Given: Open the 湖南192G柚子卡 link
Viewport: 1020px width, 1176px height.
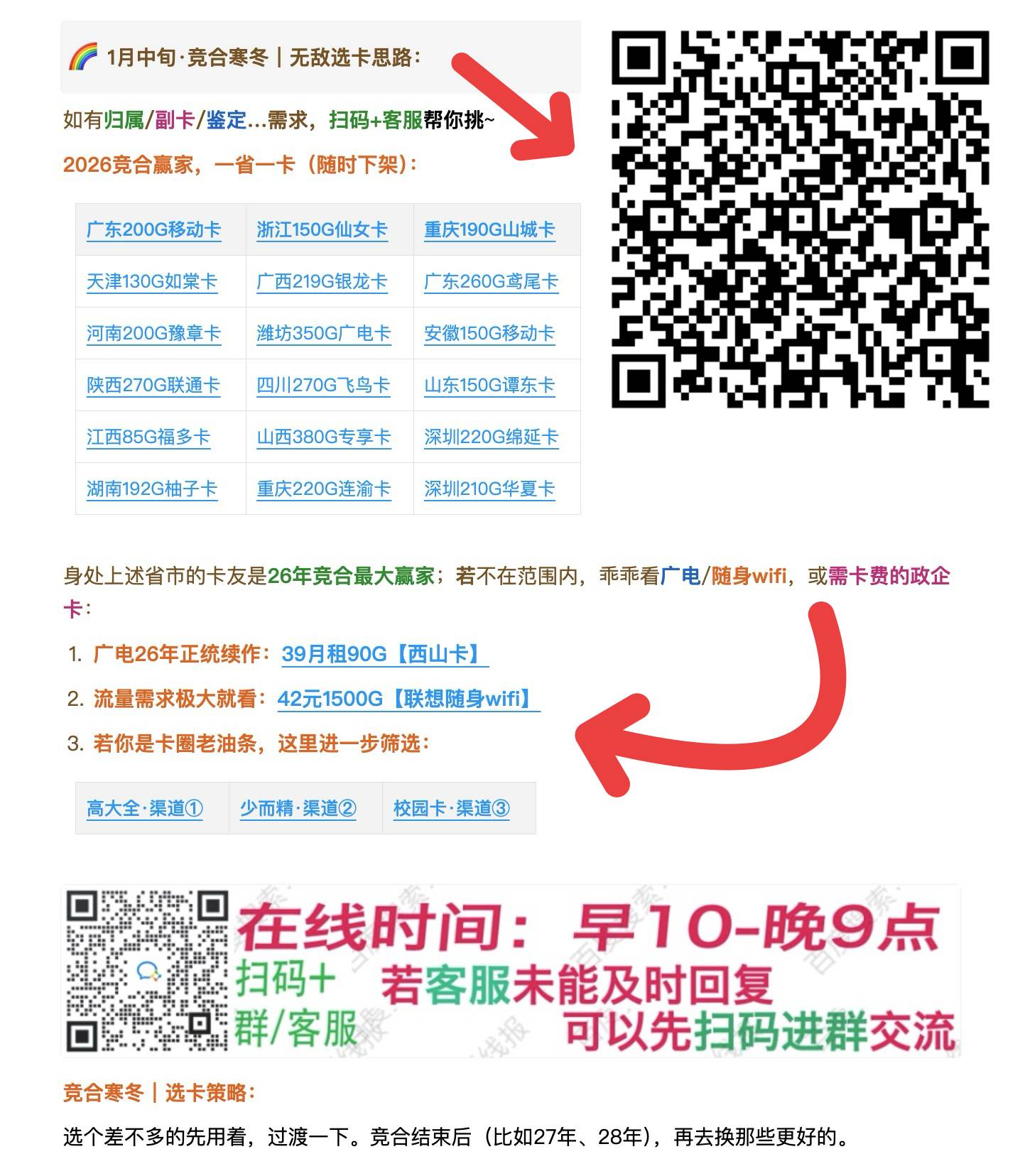Looking at the screenshot, I should [x=151, y=489].
